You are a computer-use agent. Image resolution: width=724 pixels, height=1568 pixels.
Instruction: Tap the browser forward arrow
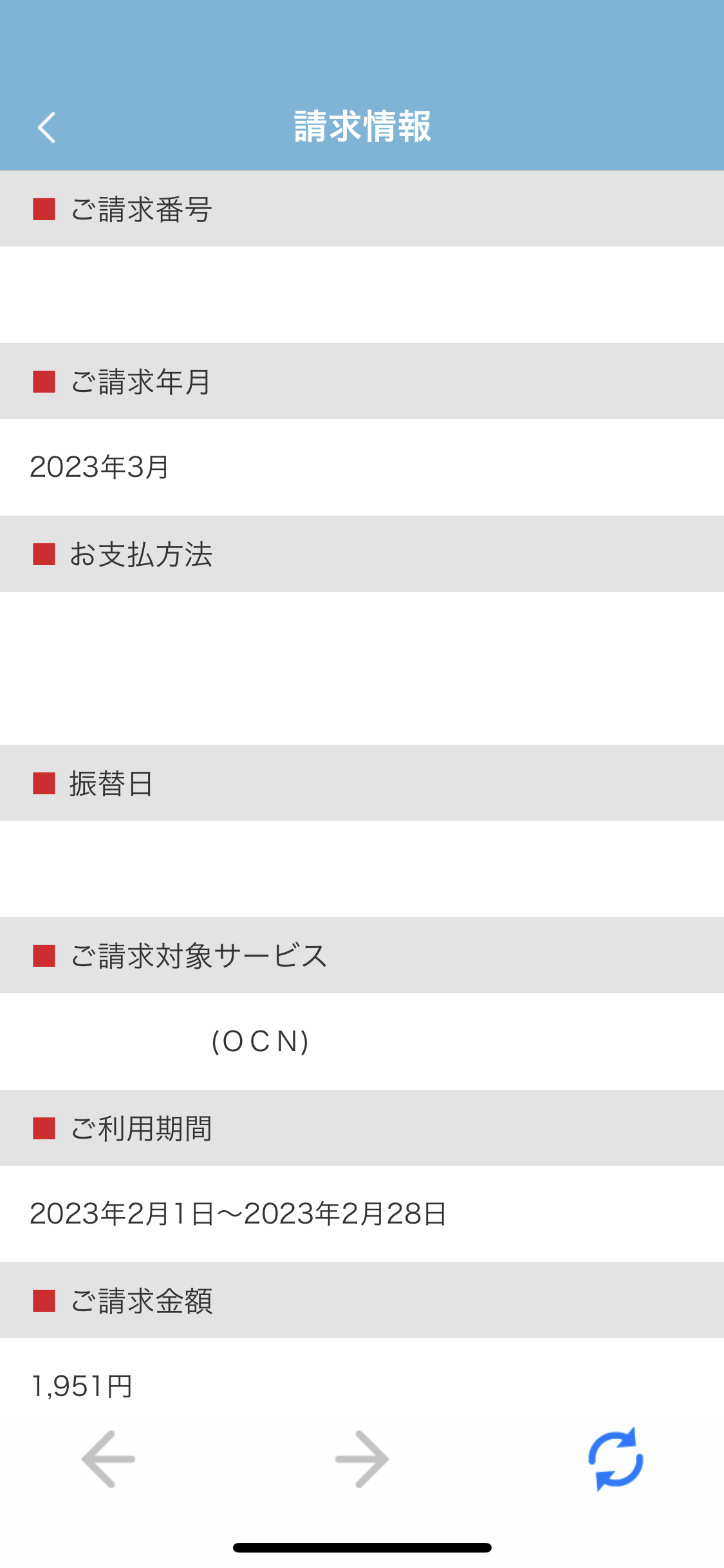click(362, 1459)
